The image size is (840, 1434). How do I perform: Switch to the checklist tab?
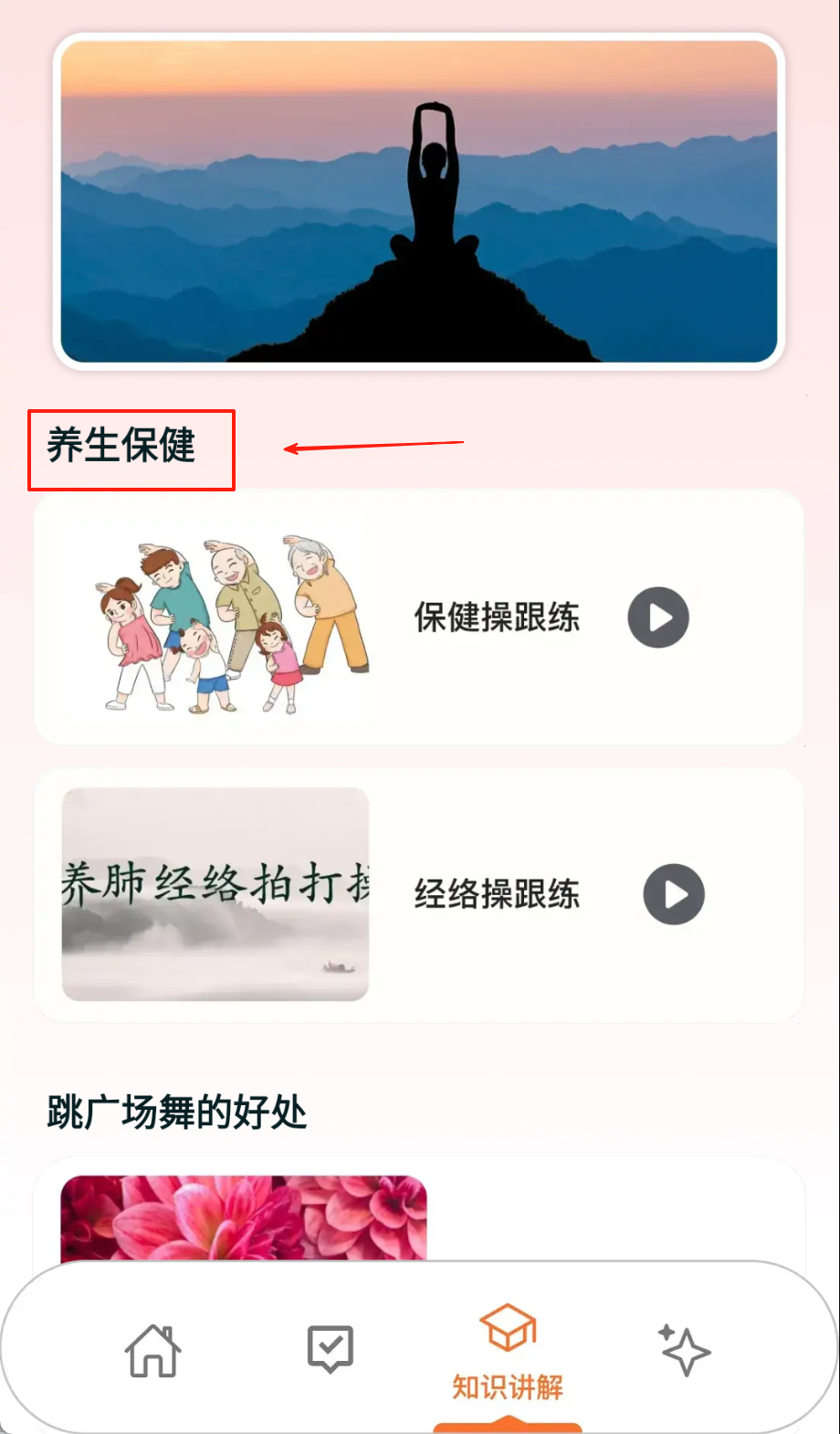(x=330, y=1350)
